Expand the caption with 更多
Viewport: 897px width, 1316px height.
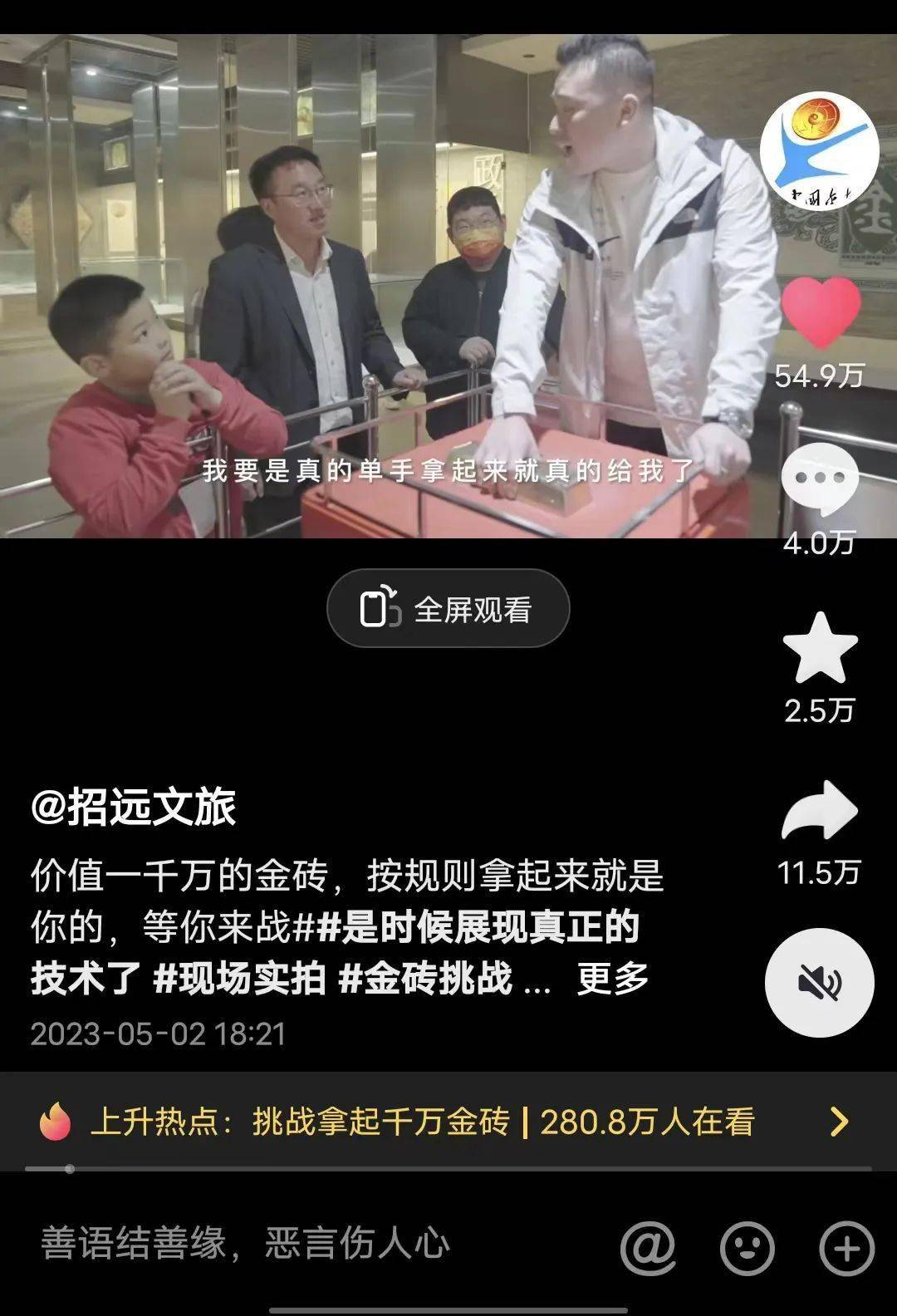pyautogui.click(x=613, y=979)
